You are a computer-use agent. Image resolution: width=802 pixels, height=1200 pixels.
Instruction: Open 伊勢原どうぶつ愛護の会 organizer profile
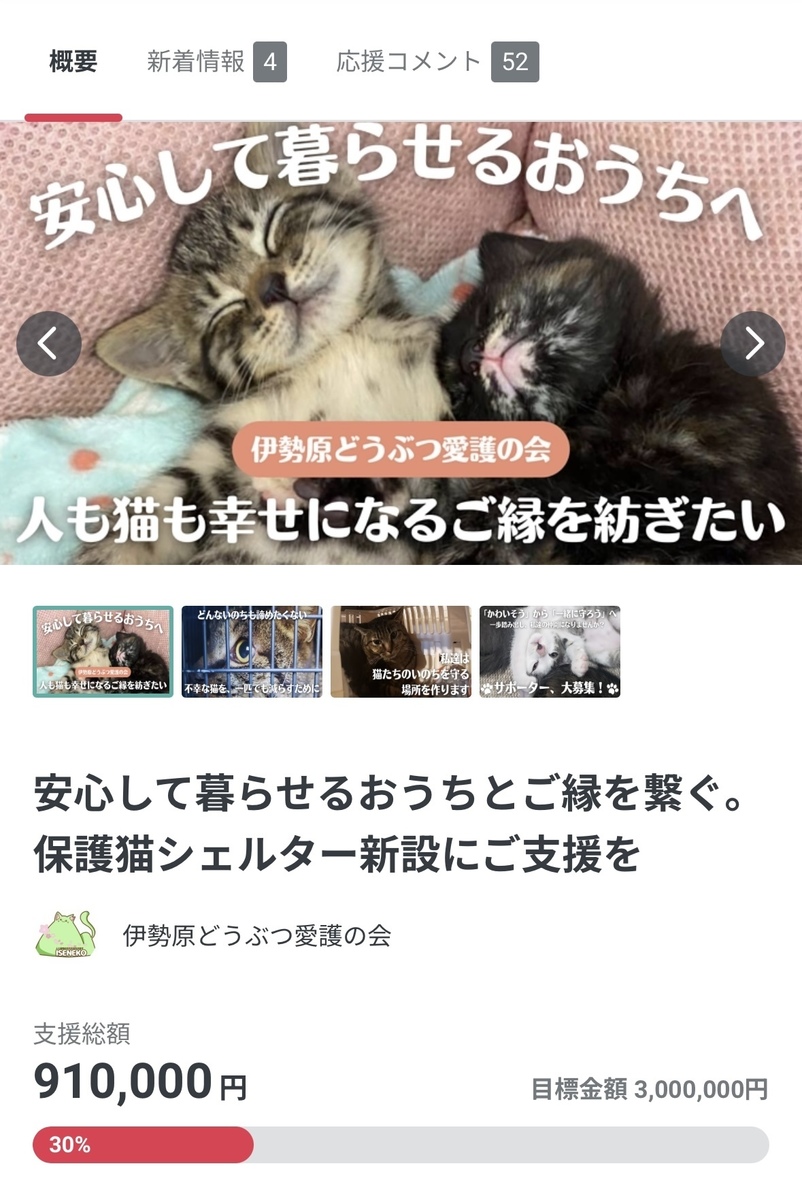click(x=256, y=935)
